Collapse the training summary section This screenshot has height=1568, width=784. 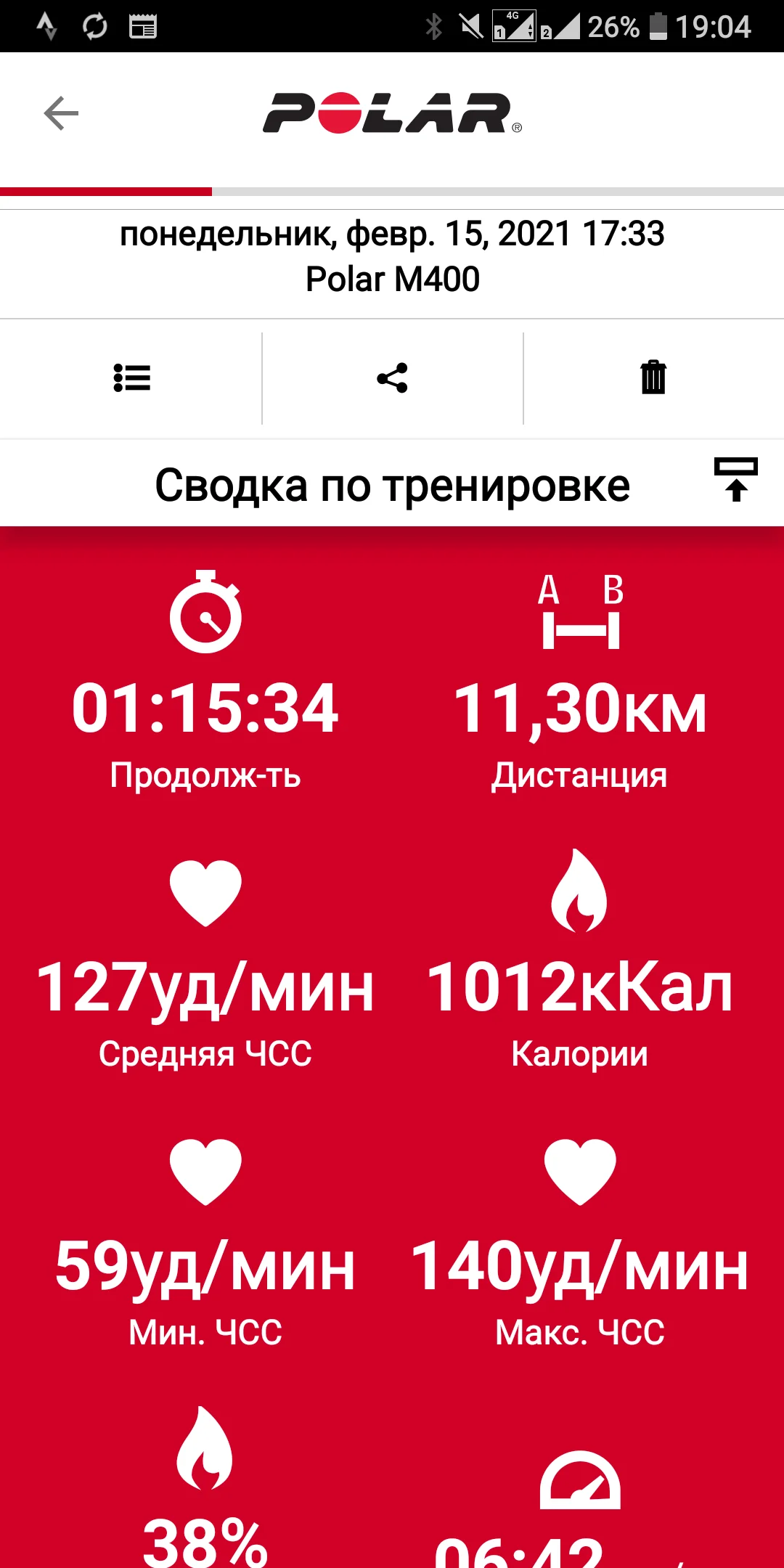(735, 480)
